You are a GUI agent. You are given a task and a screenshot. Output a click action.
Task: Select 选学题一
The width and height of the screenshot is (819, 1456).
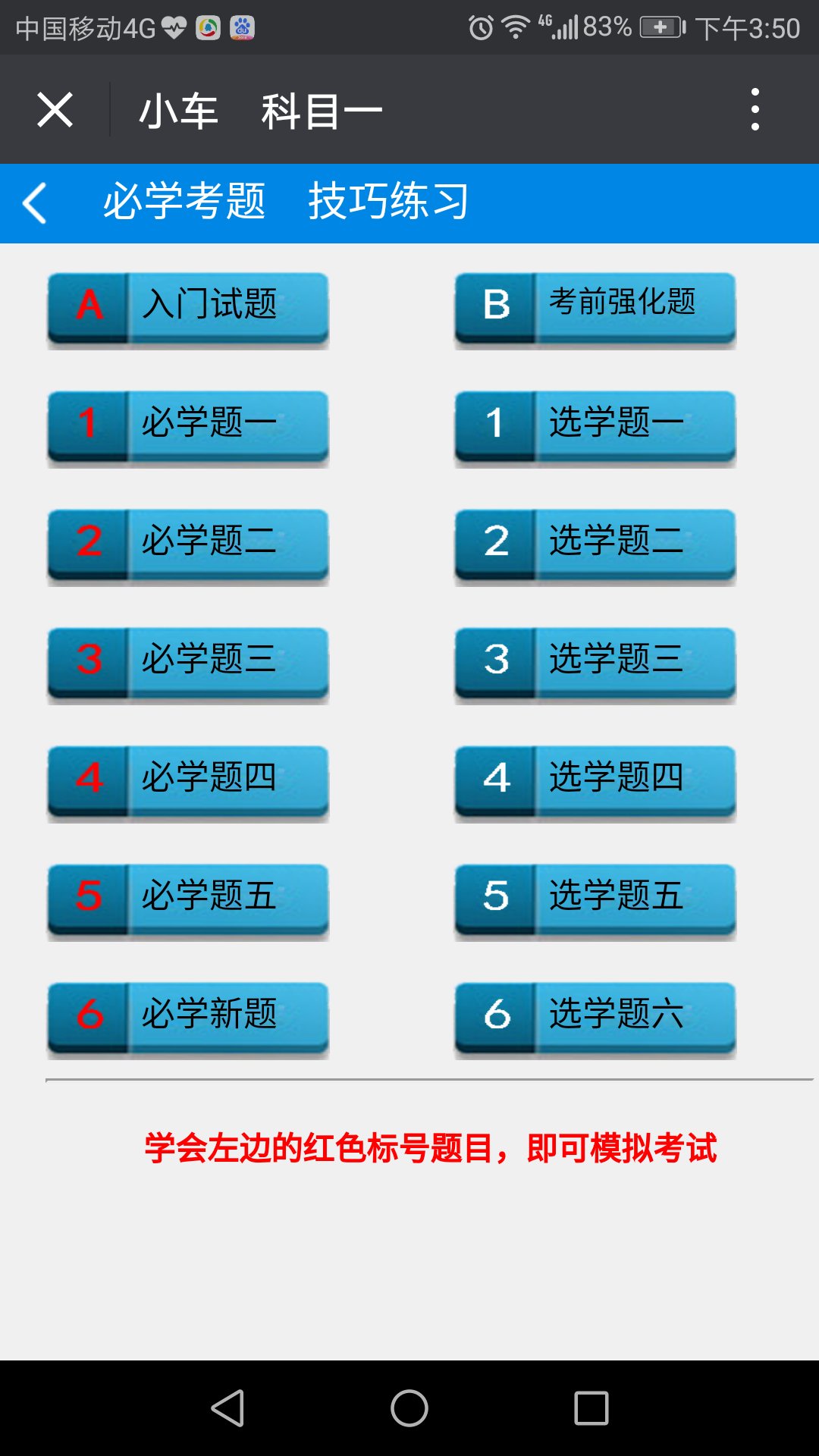click(595, 425)
